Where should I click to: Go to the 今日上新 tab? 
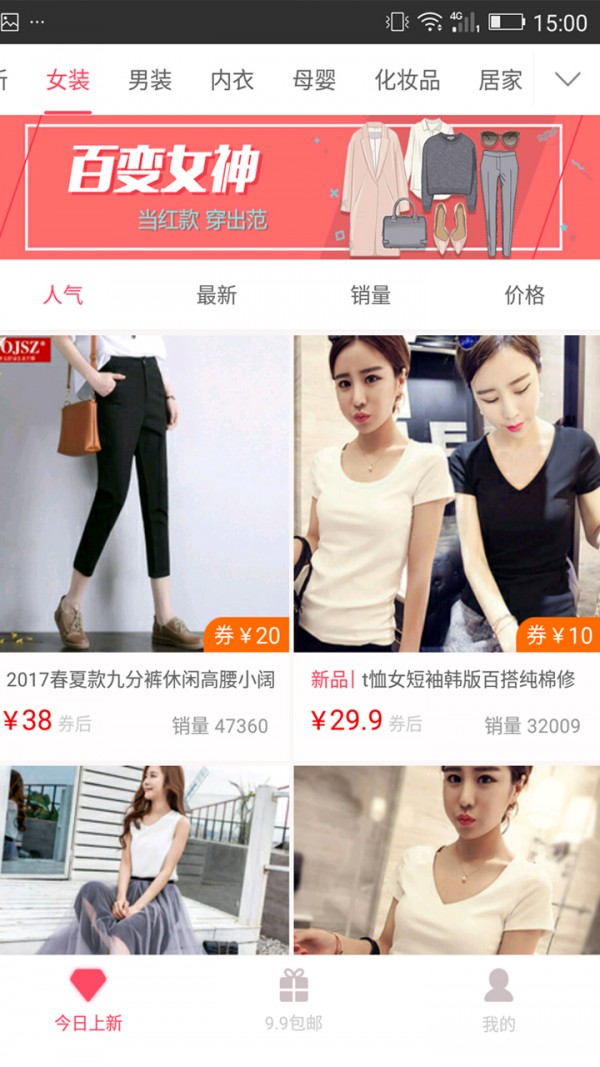[x=88, y=1000]
